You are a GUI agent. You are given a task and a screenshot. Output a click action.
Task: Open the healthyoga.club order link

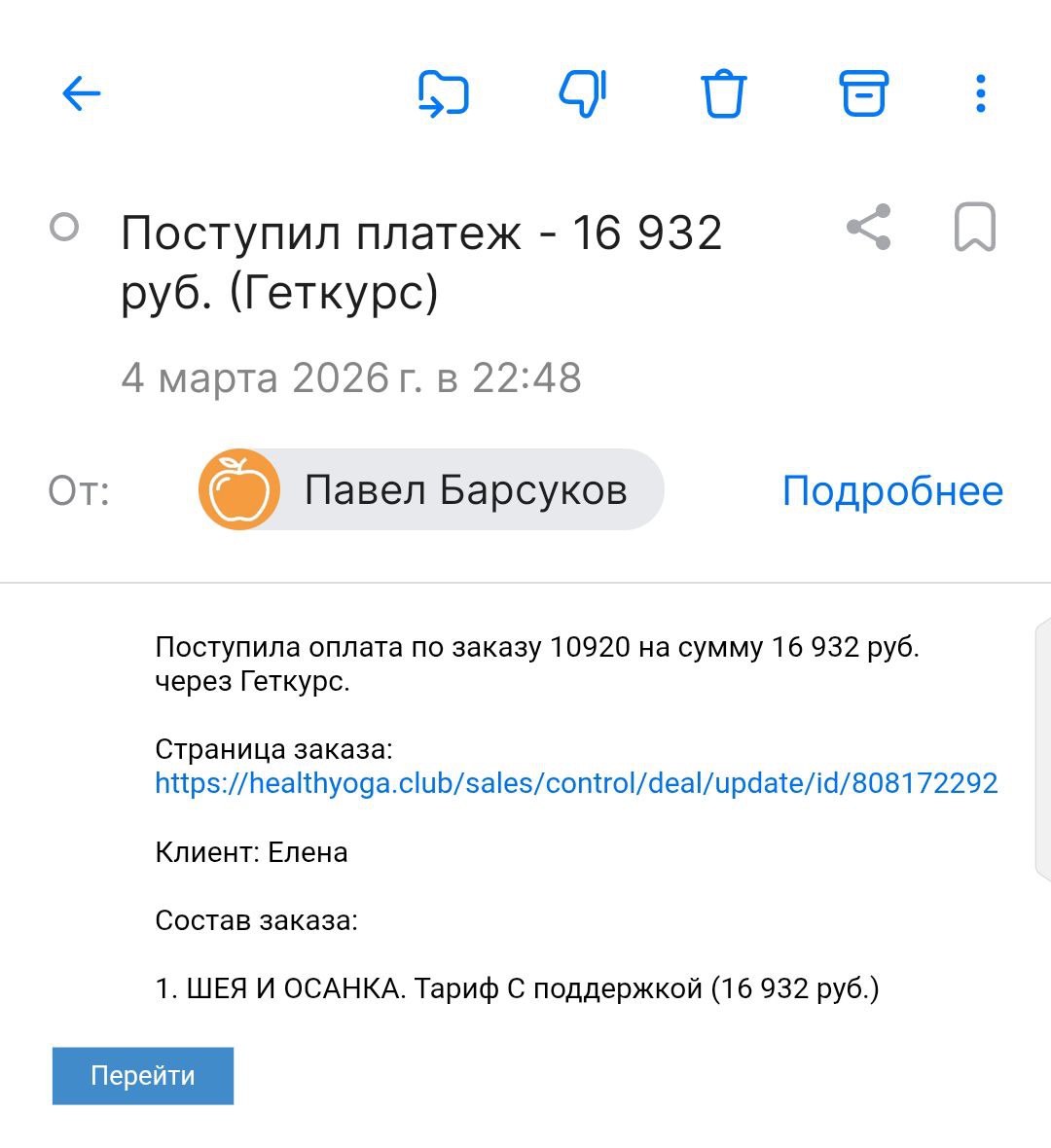tap(576, 783)
